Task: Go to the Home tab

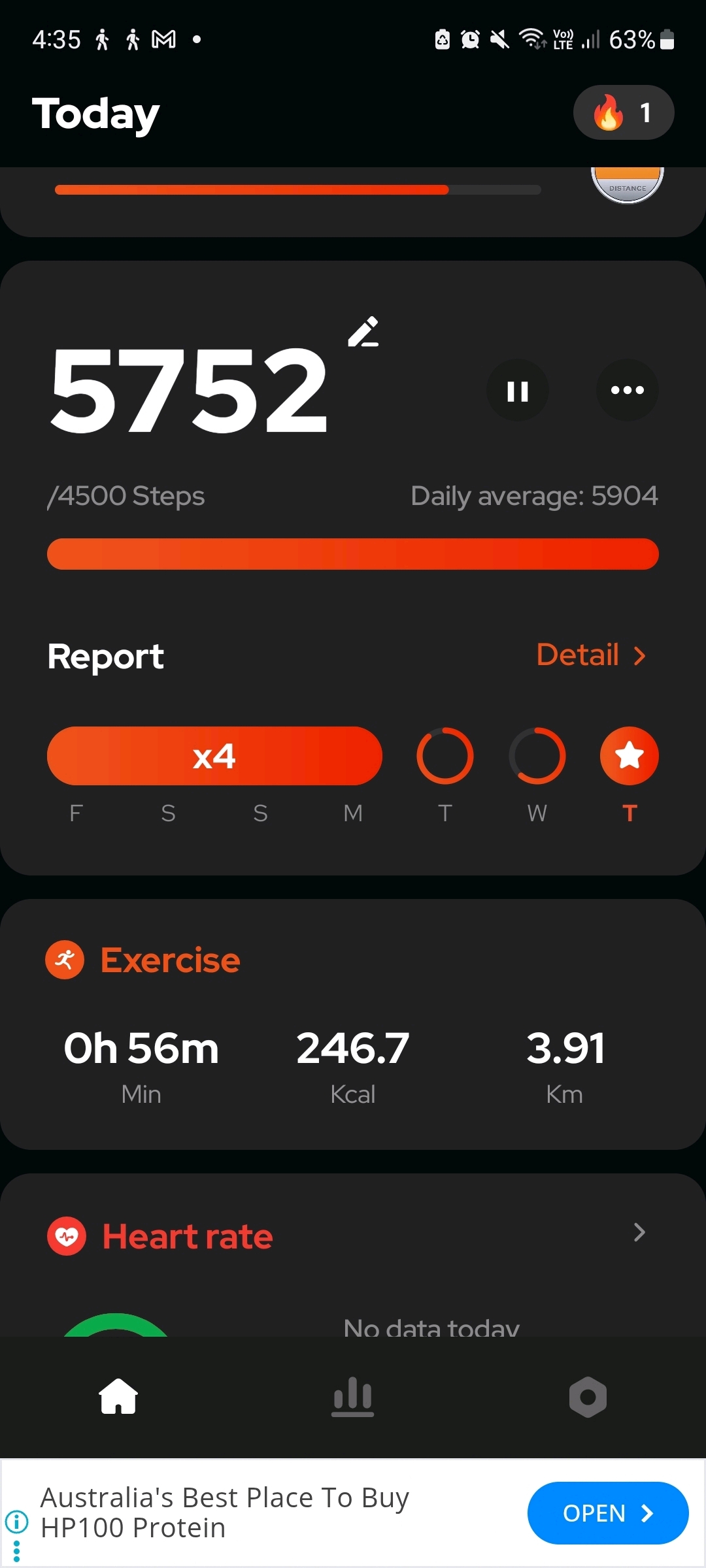Action: (118, 1396)
